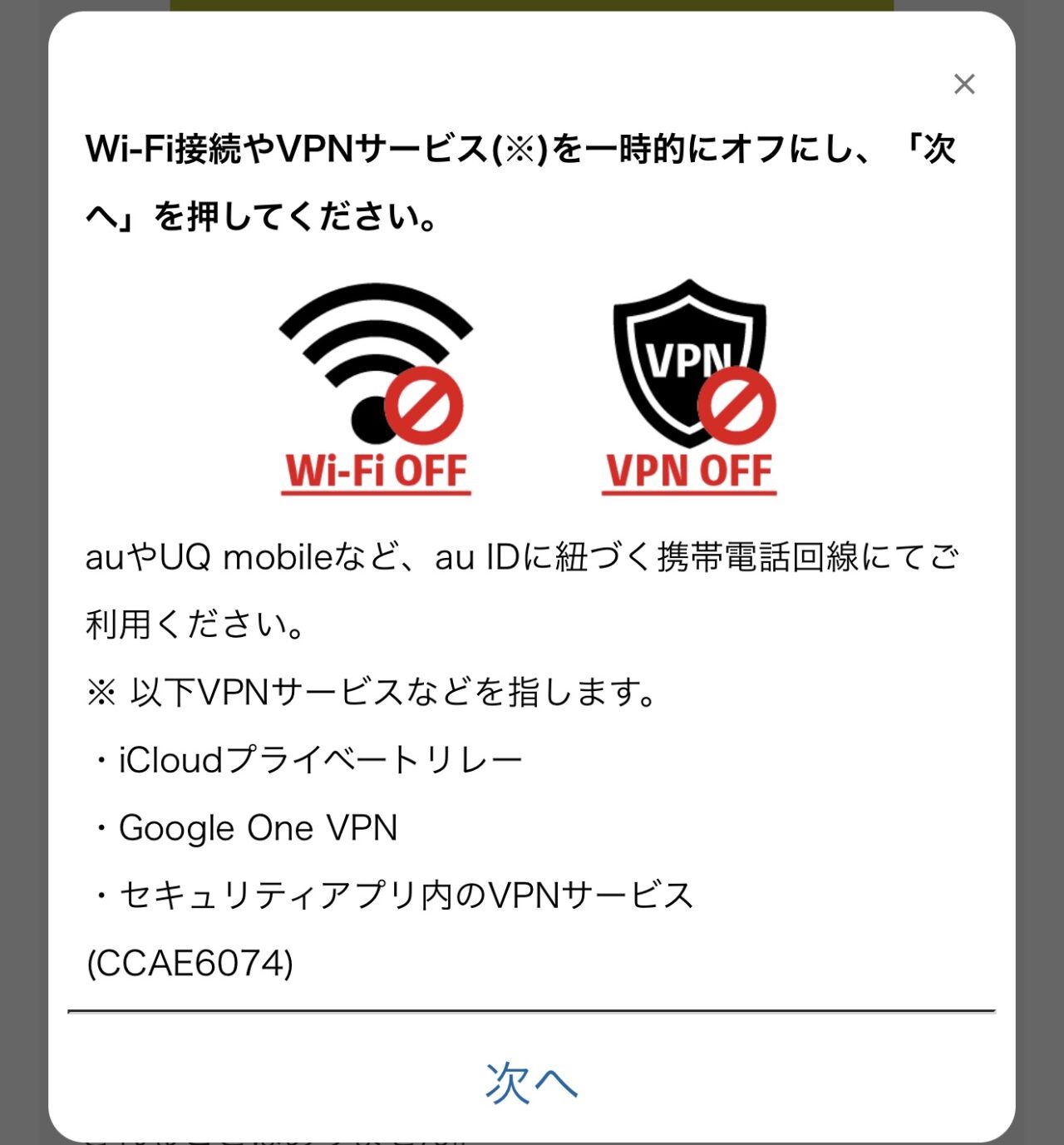Screen dimensions: 1064x1145
Task: Dismiss the Wi-Fi/VPN notice dialog
Action: tap(963, 84)
